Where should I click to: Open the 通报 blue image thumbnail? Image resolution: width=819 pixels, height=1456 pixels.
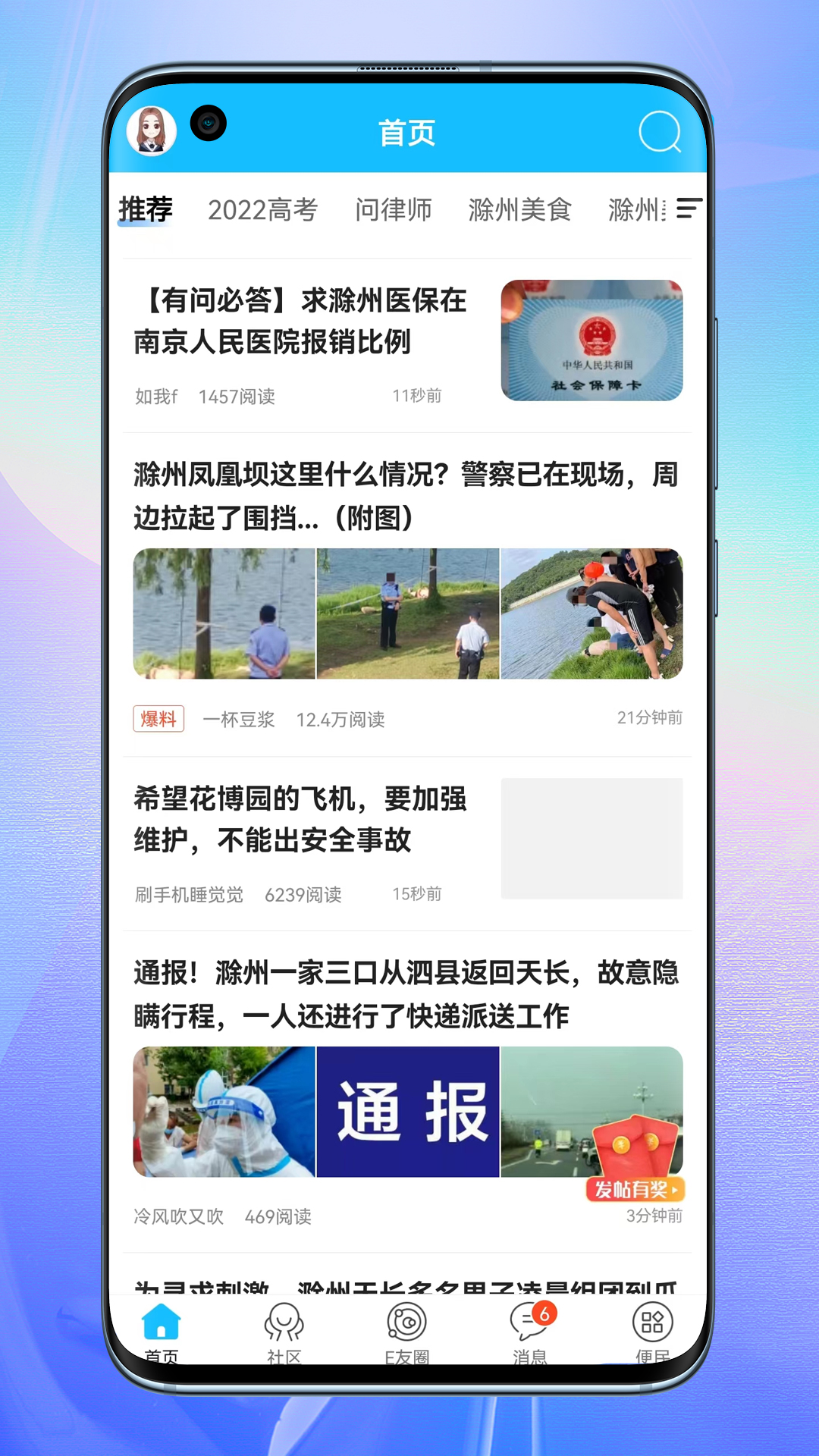[407, 1112]
